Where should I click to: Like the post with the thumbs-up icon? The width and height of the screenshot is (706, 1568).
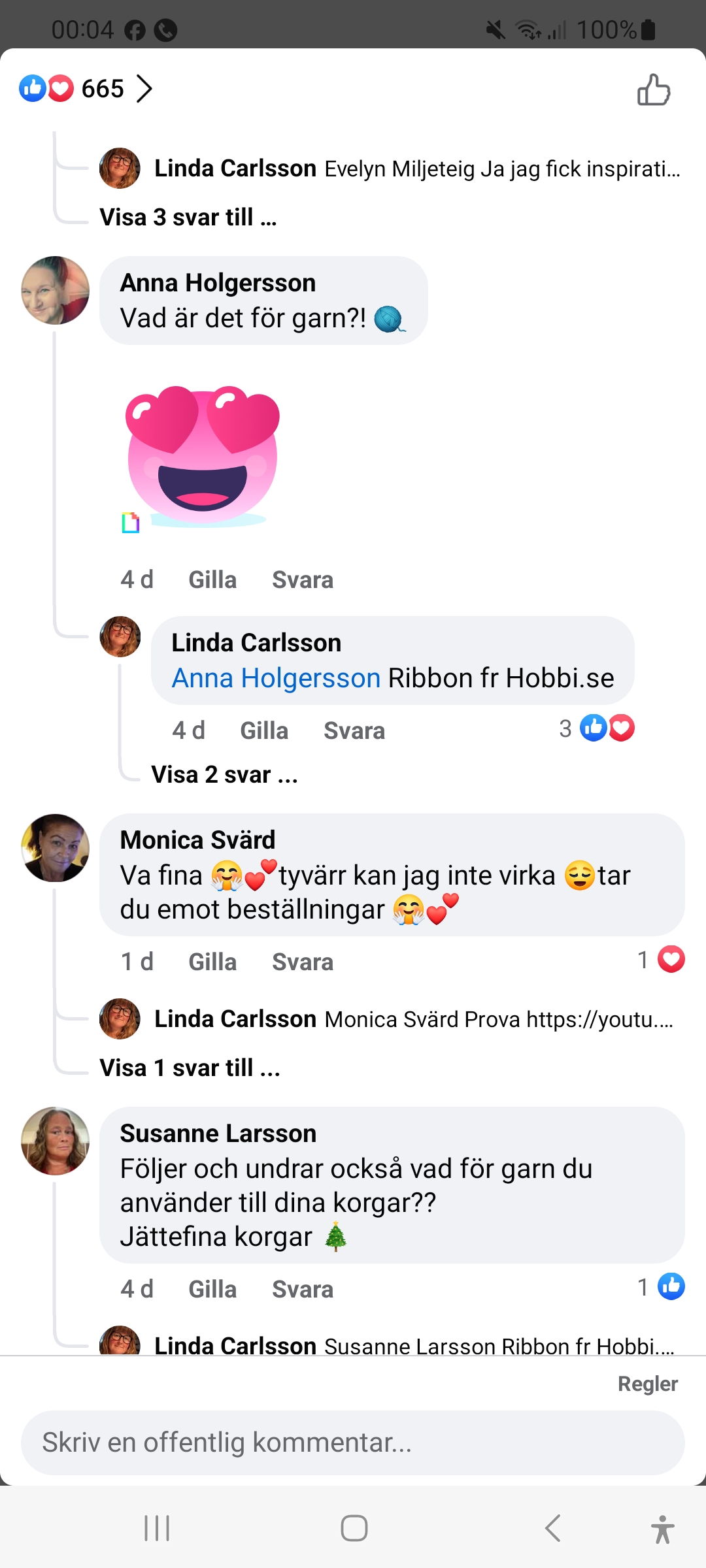654,90
